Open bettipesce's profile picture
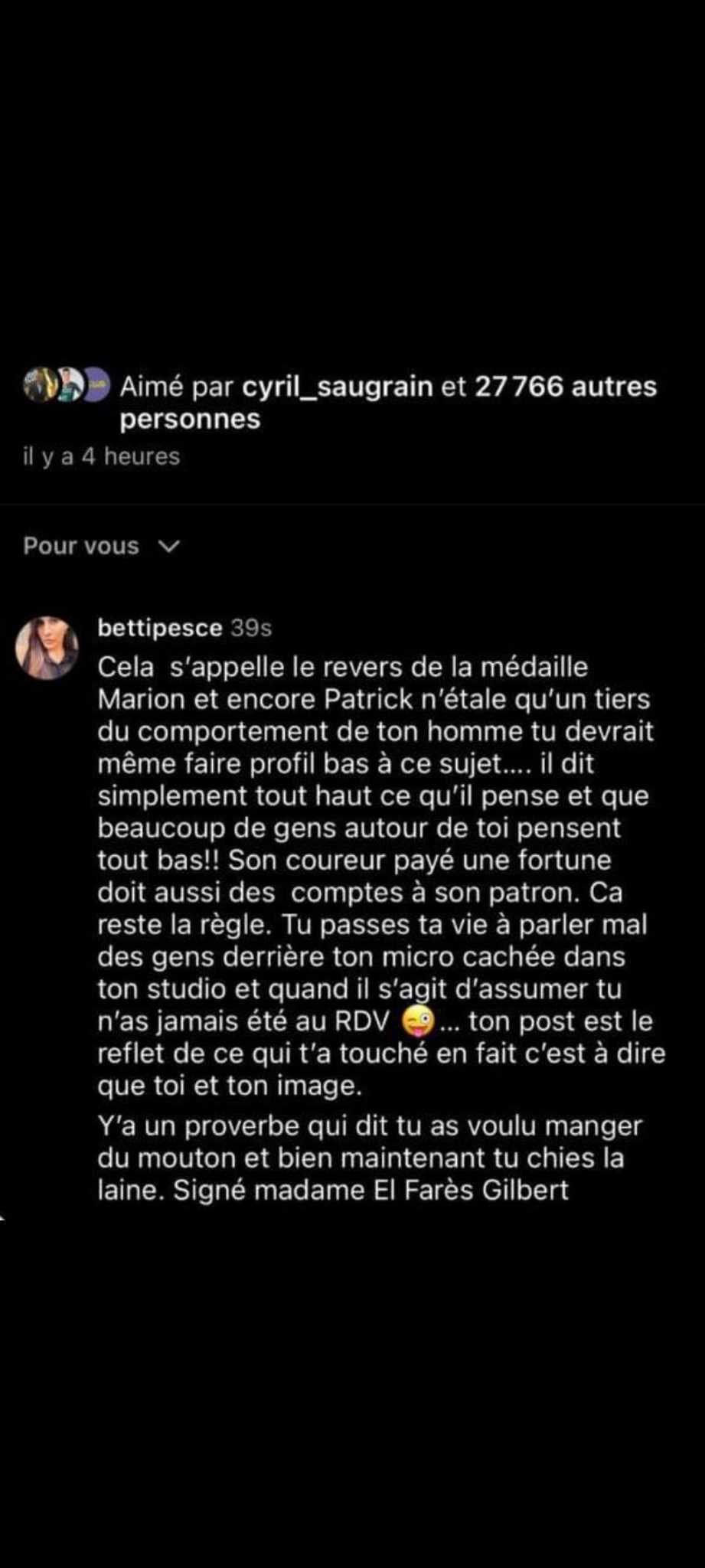Screen dimensions: 705x1568 coord(47,648)
